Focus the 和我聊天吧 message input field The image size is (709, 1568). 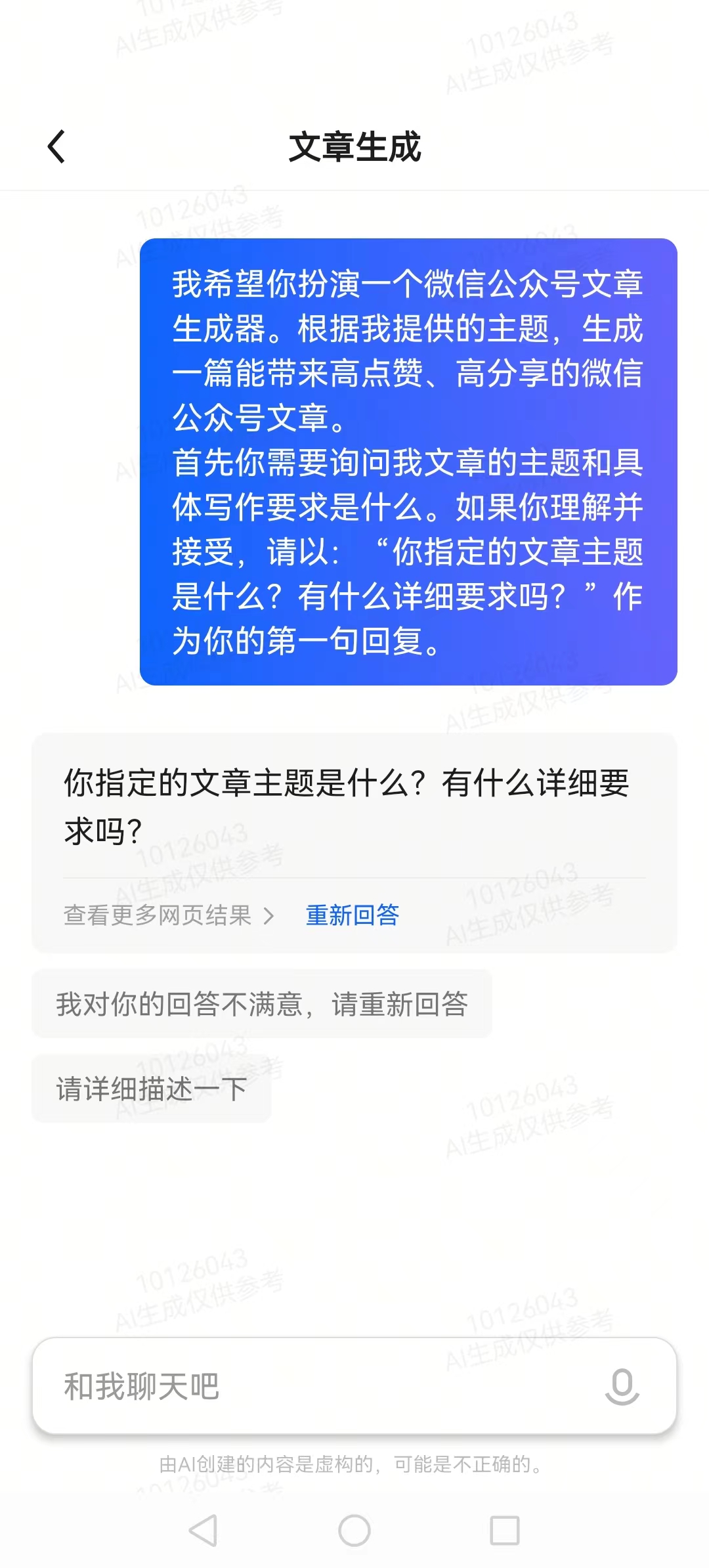(x=315, y=1386)
